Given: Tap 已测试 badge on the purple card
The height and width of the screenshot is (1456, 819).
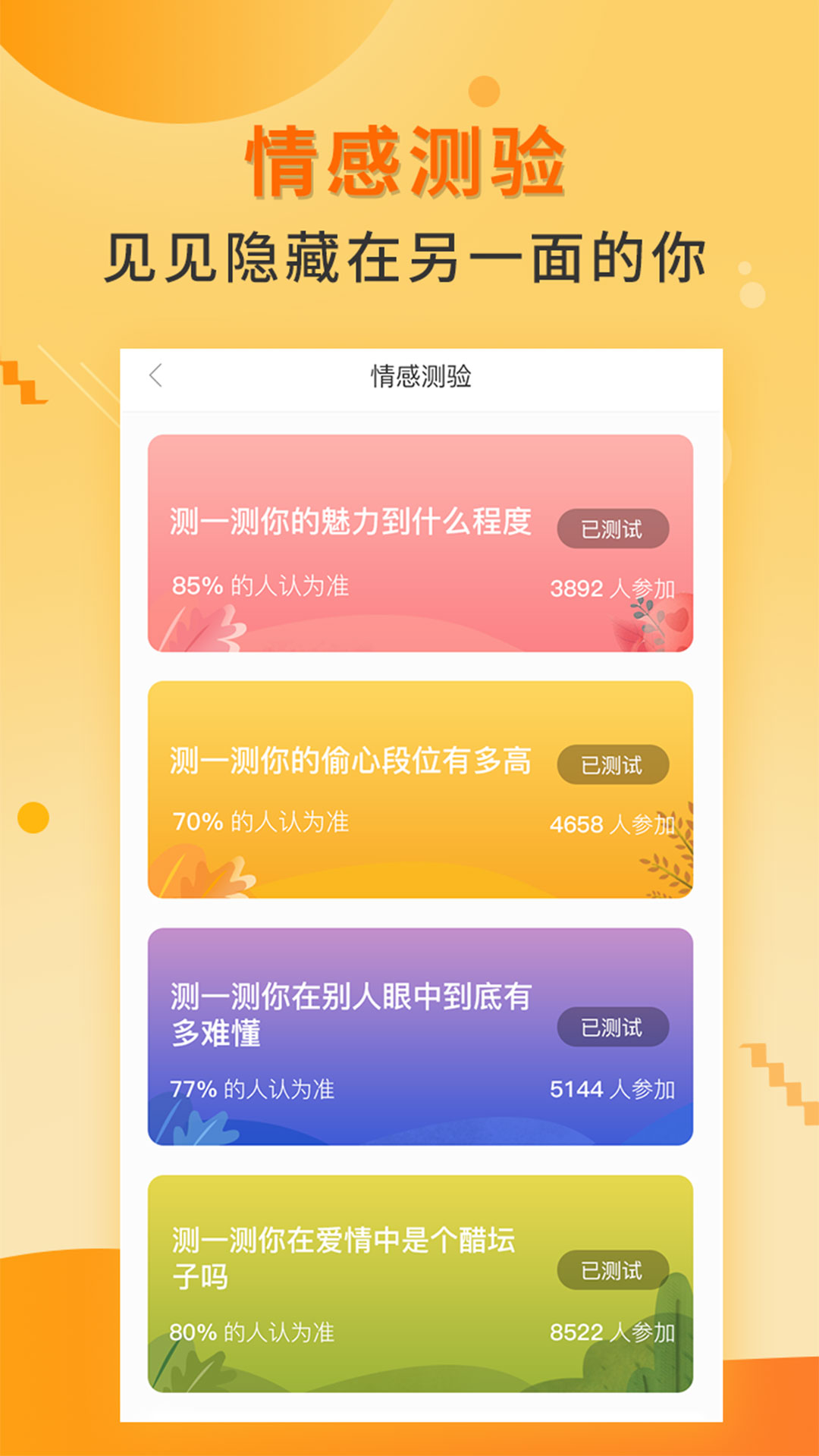Looking at the screenshot, I should [613, 1028].
